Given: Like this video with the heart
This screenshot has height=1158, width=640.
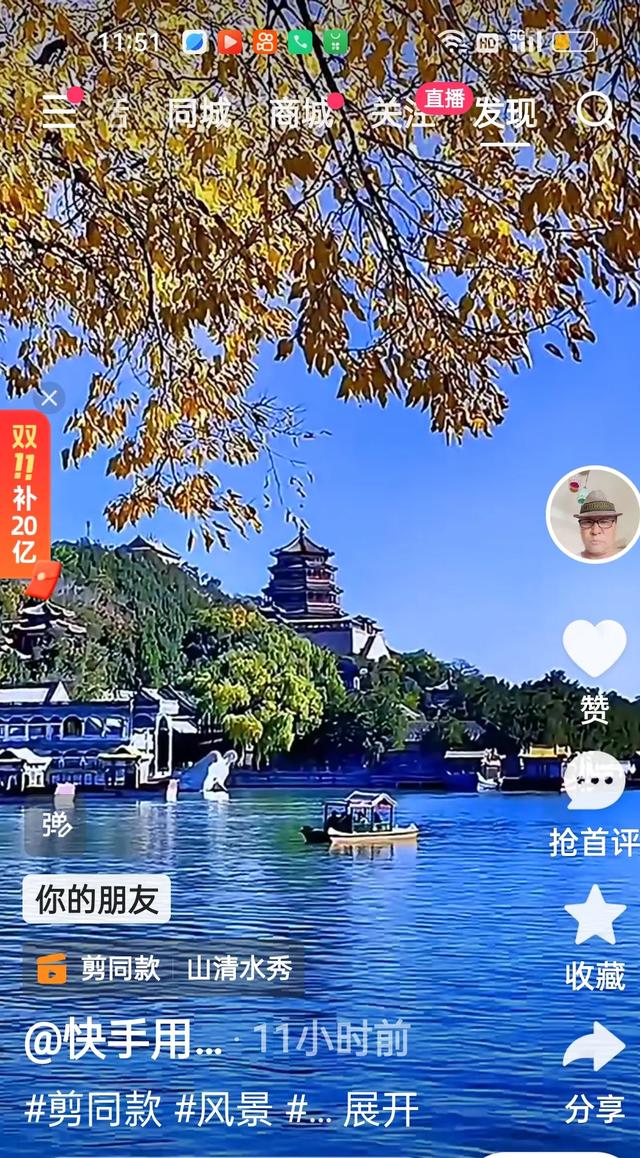Looking at the screenshot, I should (x=594, y=649).
